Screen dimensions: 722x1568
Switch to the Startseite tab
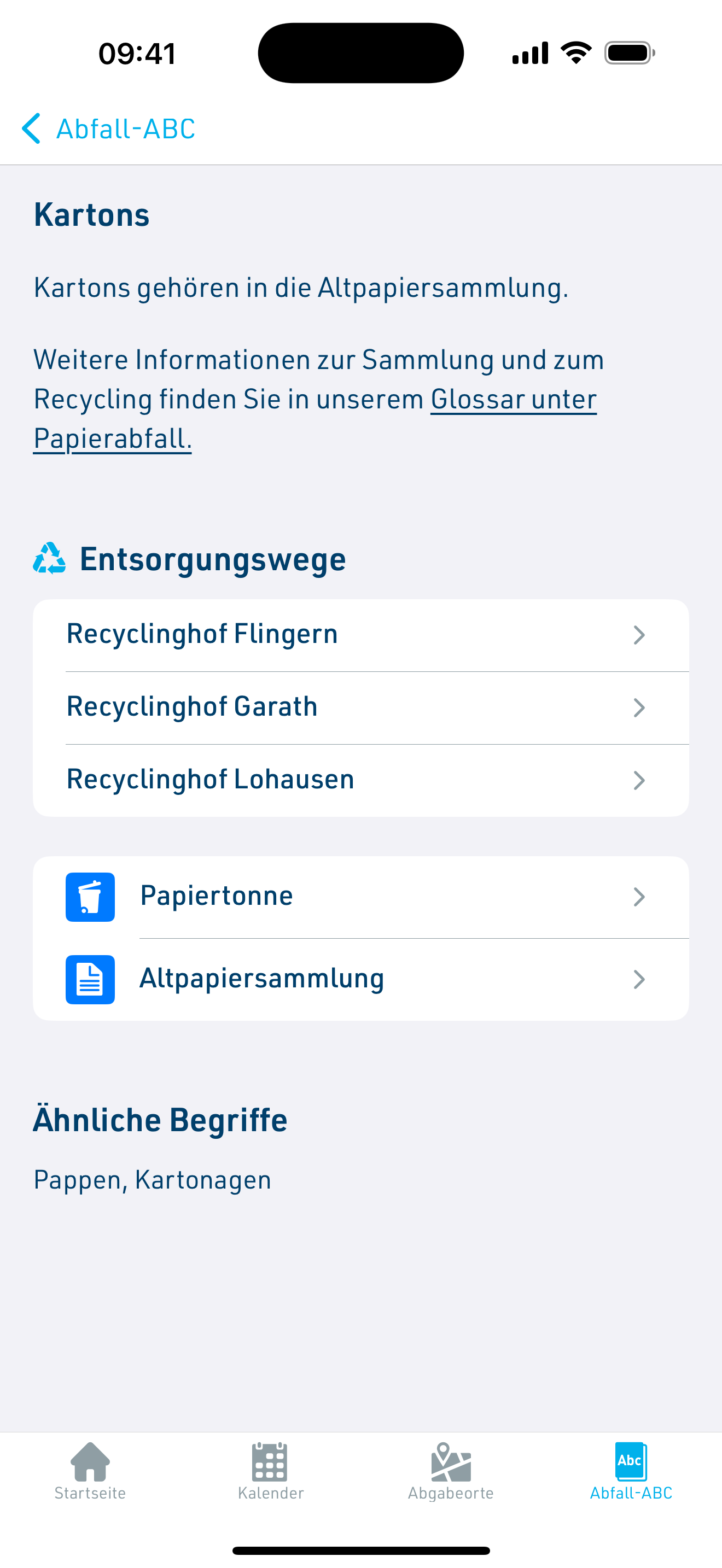(x=90, y=1471)
